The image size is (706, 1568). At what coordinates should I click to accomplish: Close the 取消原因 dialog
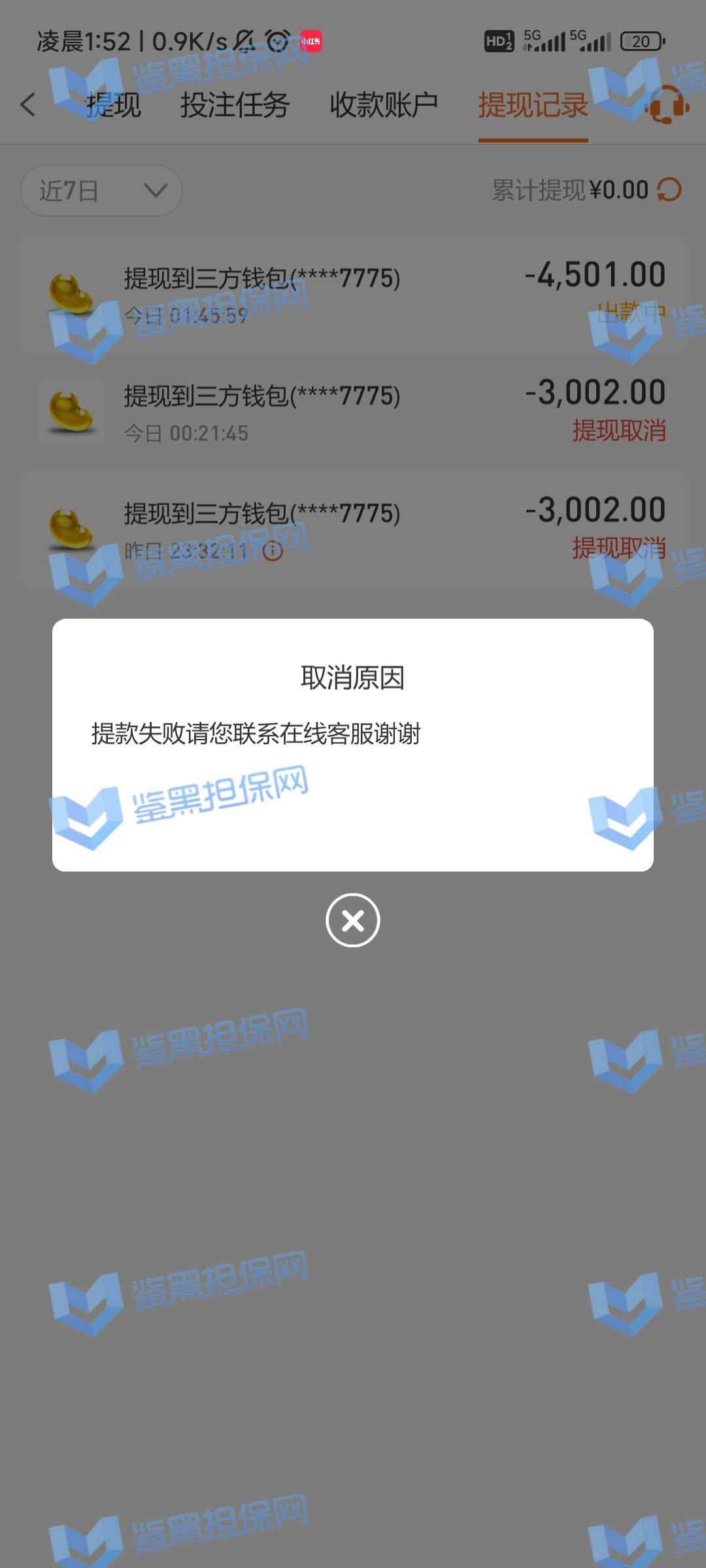[x=353, y=920]
